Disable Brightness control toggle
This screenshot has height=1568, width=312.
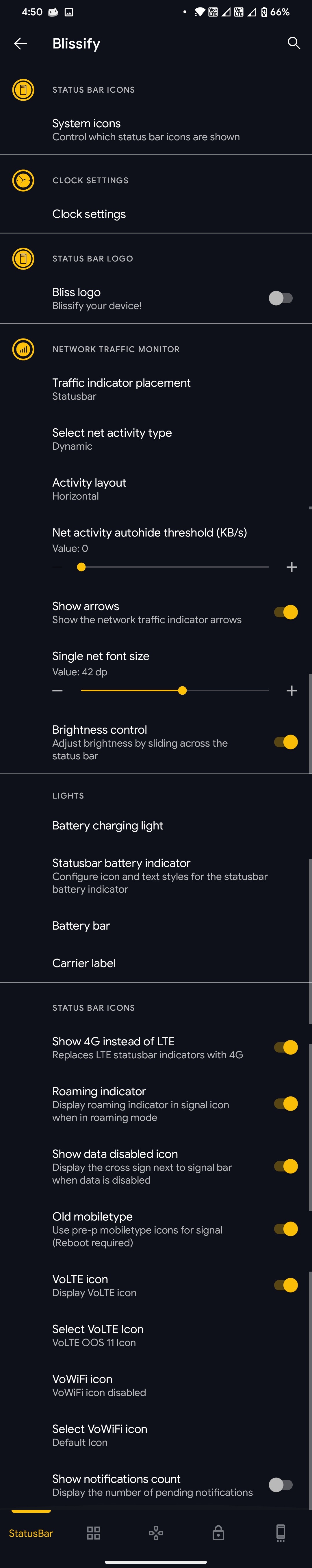click(285, 742)
